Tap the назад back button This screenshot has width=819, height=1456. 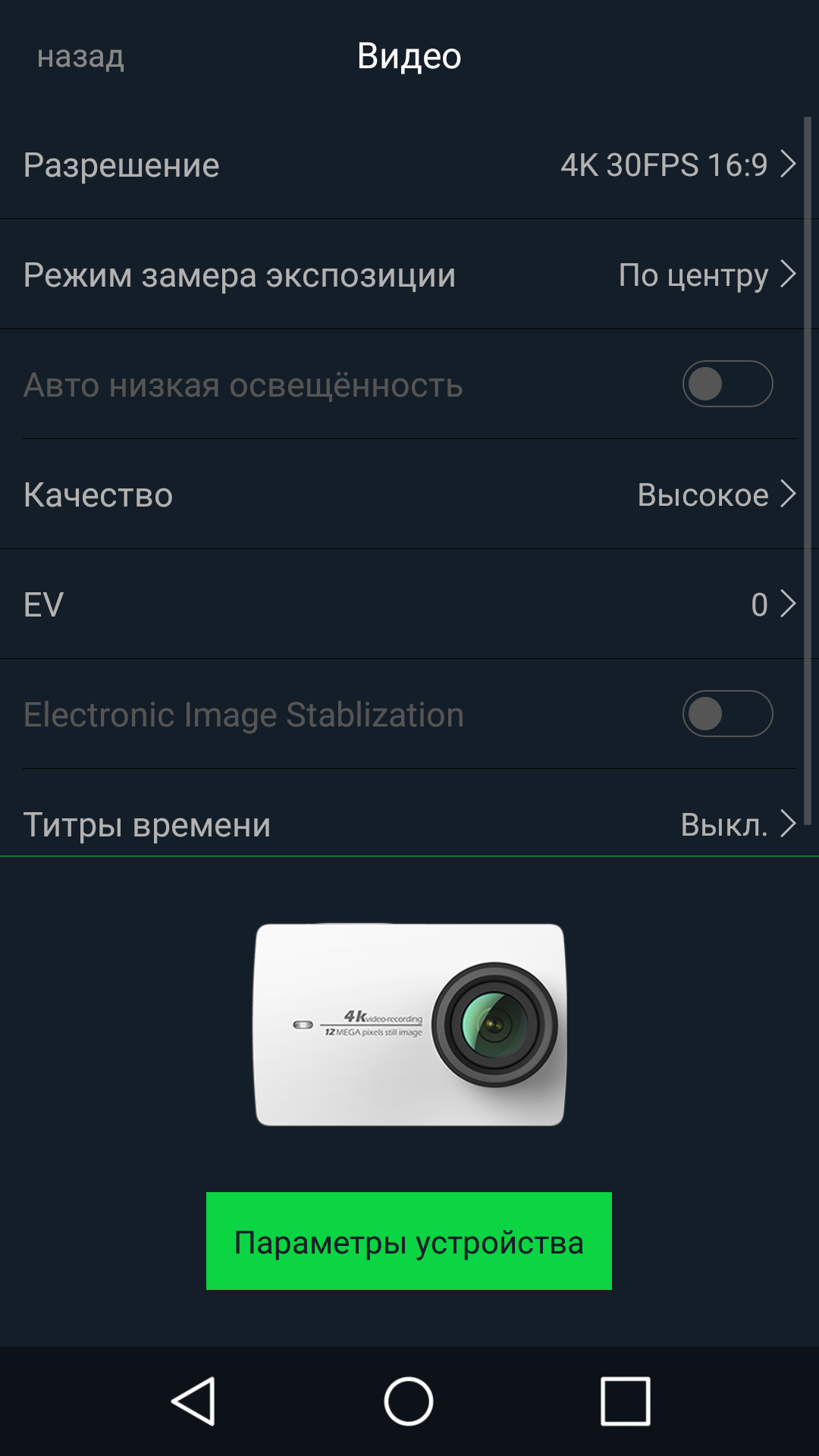(80, 56)
